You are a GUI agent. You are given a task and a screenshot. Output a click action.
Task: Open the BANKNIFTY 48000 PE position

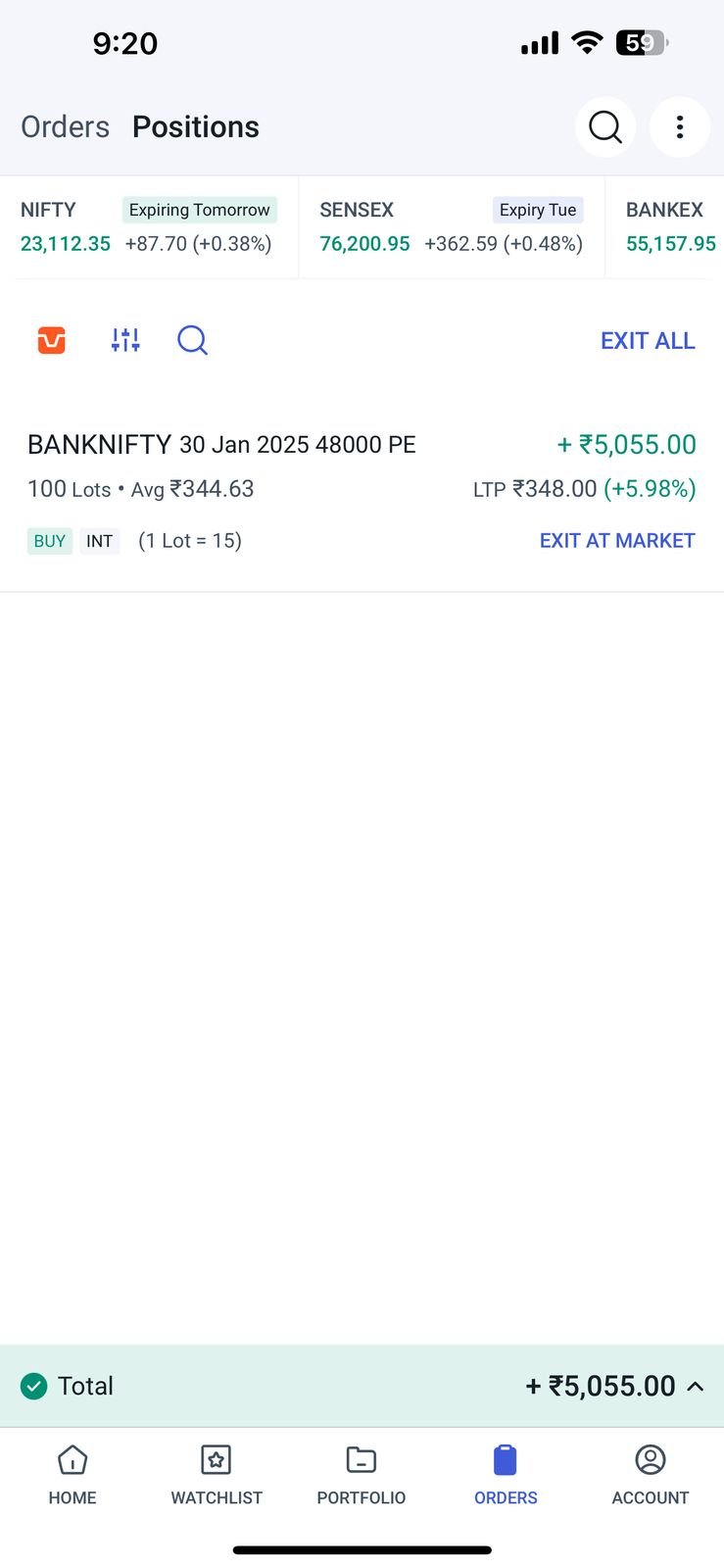(362, 491)
